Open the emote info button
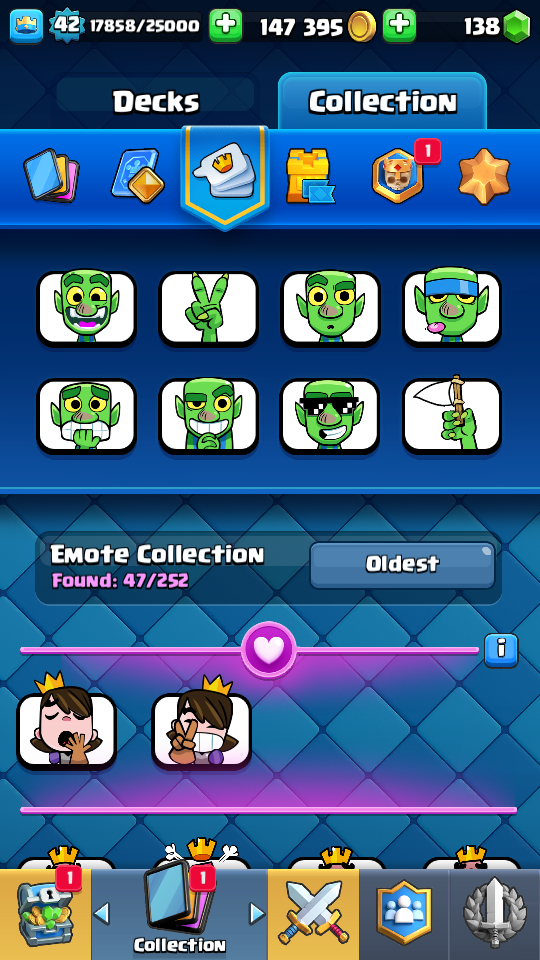 pos(501,650)
